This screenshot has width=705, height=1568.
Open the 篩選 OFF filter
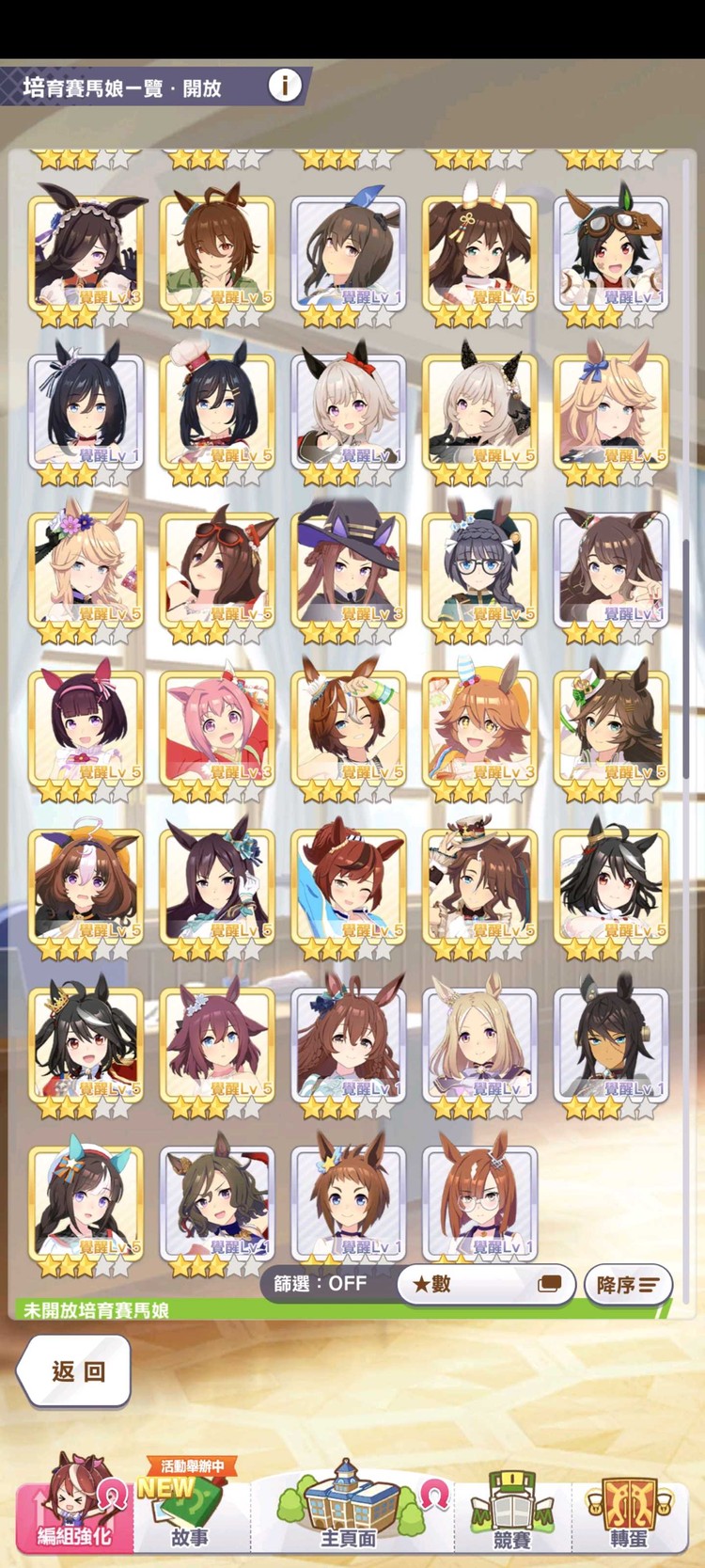pos(320,1283)
